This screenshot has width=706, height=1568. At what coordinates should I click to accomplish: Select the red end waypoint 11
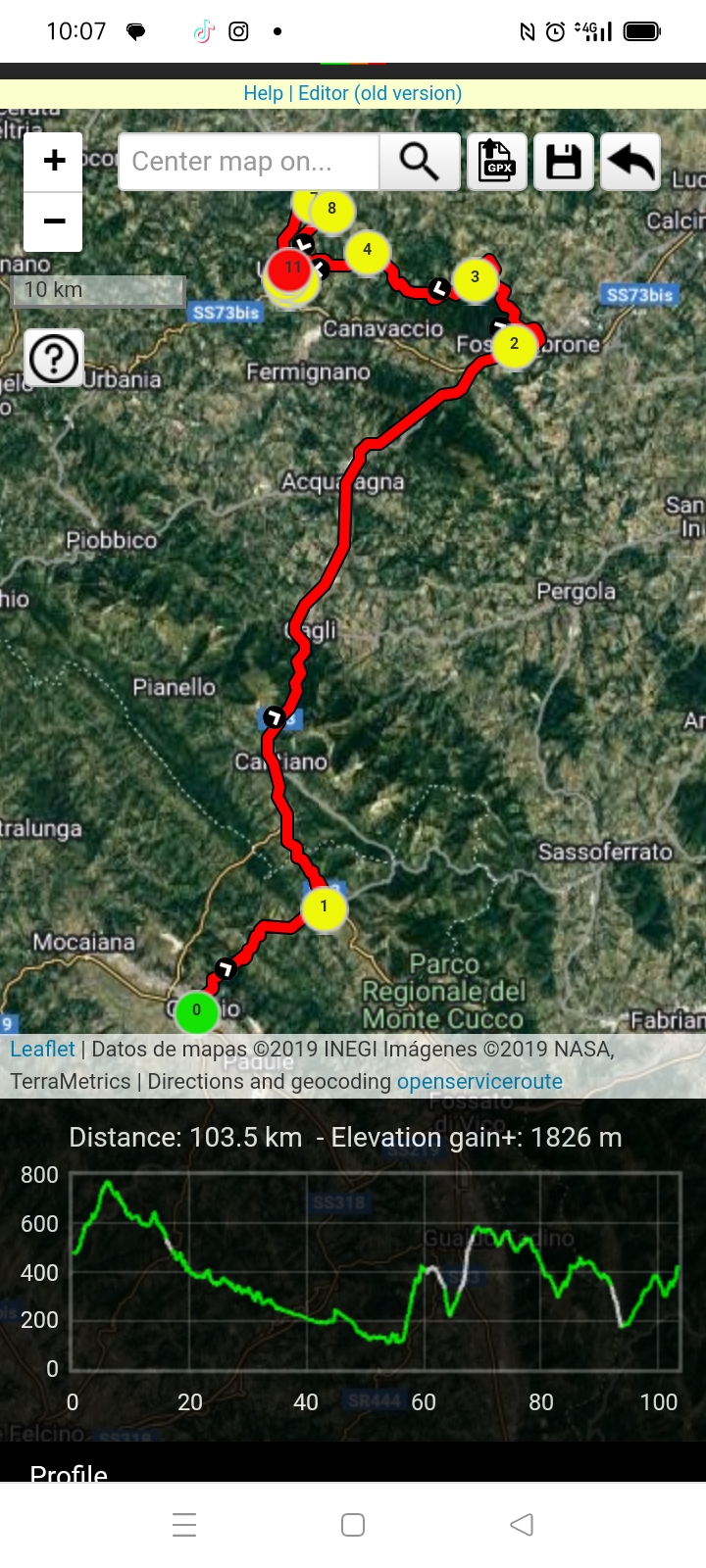coord(290,269)
